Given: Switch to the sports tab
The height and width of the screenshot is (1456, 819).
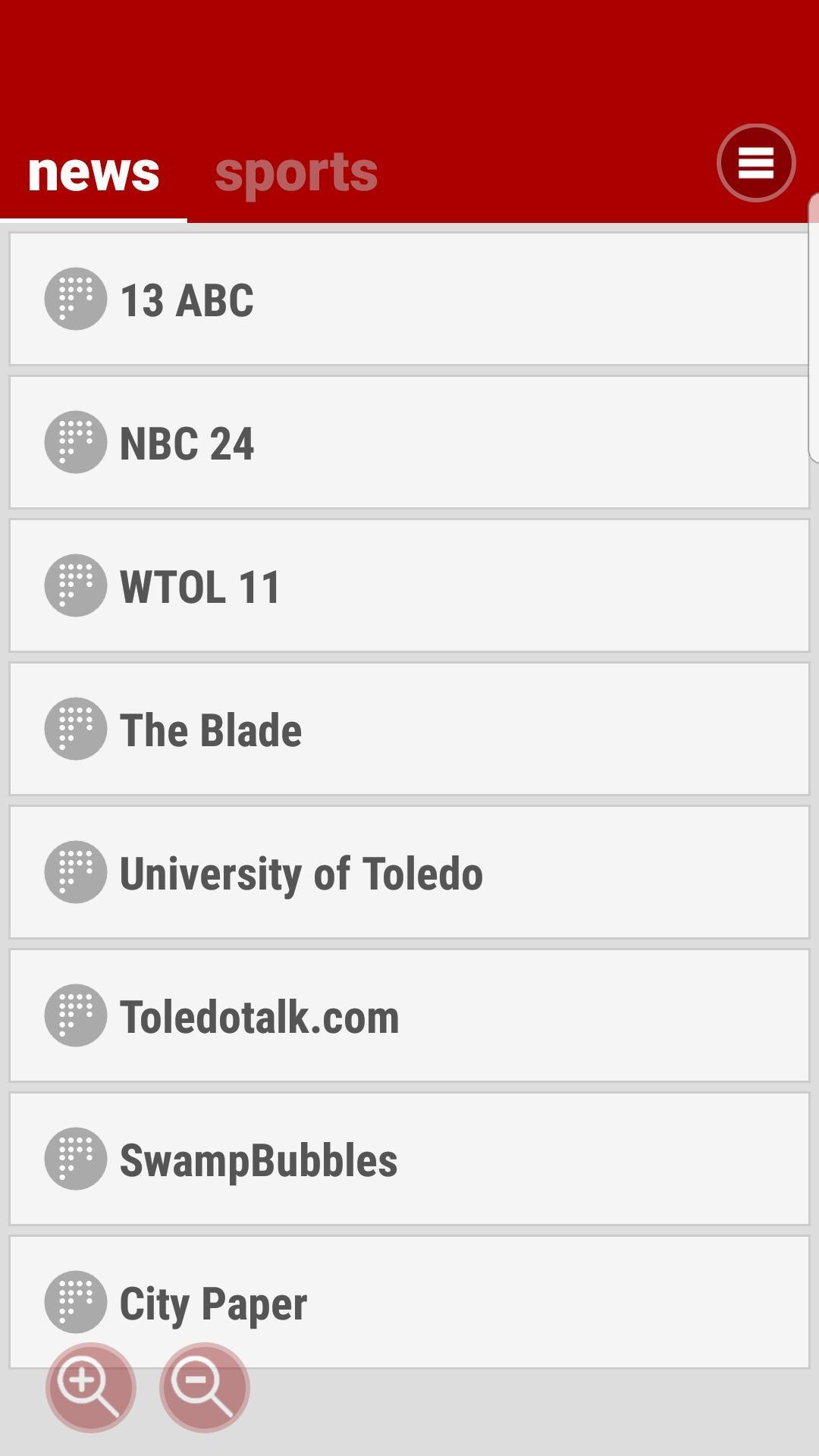Looking at the screenshot, I should point(297,173).
